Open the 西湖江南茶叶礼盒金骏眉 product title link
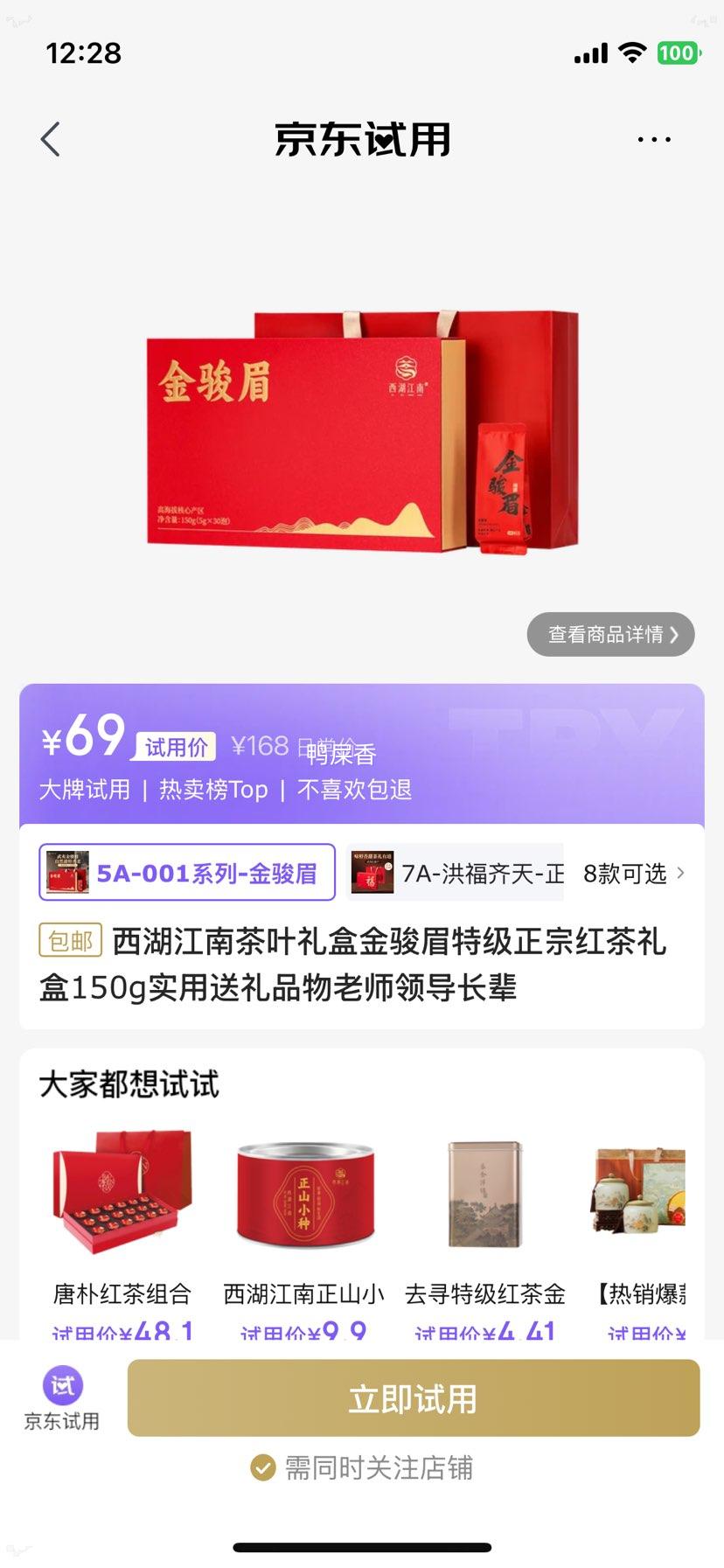 tap(362, 965)
